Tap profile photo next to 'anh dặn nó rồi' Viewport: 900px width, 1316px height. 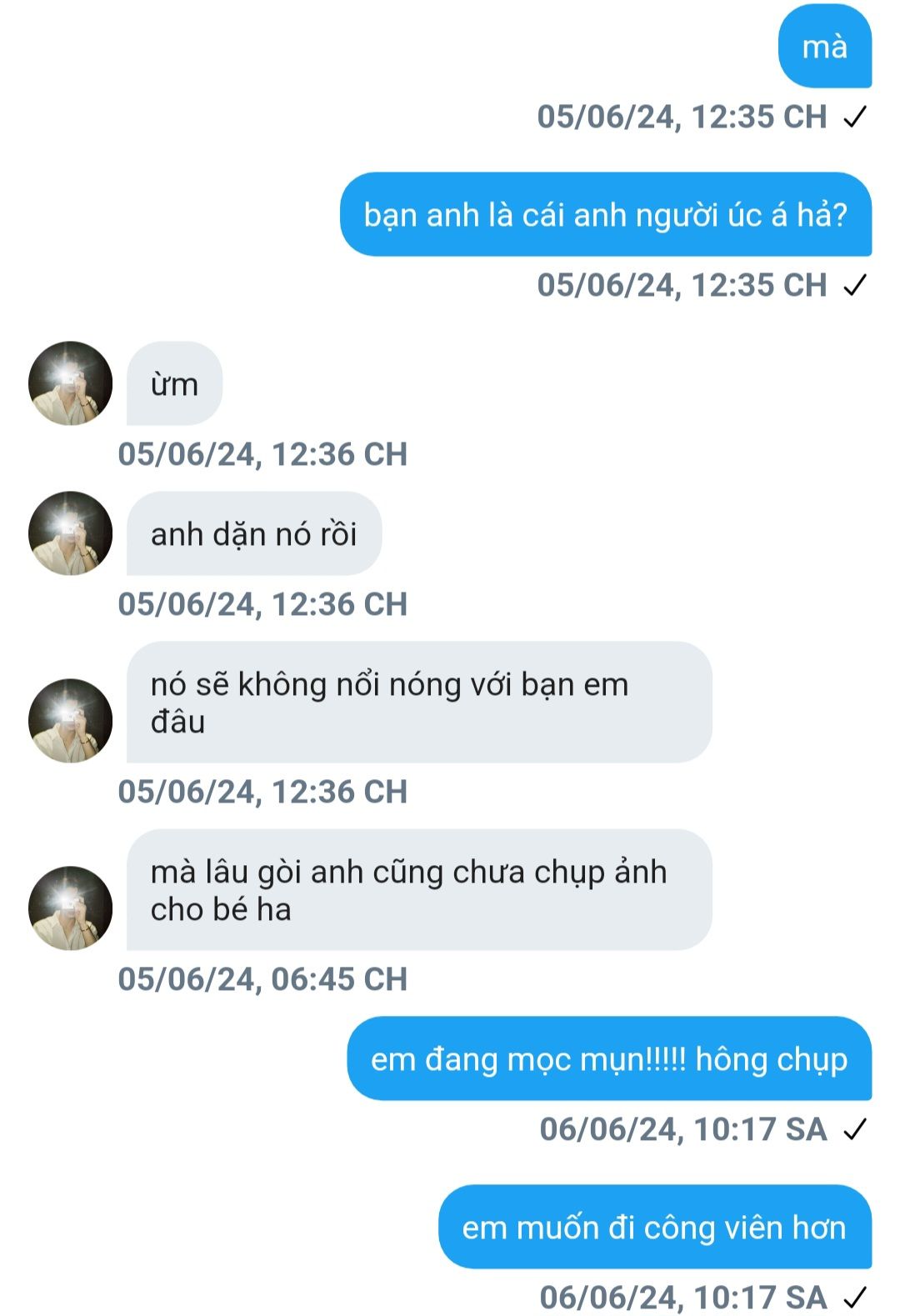click(70, 533)
